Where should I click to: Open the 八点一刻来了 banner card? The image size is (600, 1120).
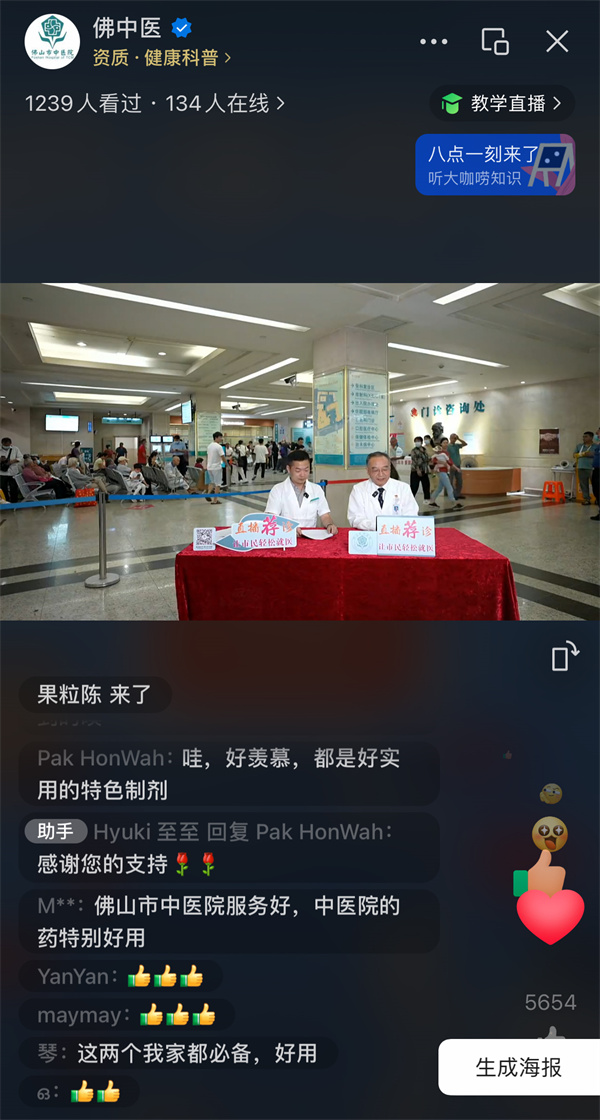(x=495, y=165)
